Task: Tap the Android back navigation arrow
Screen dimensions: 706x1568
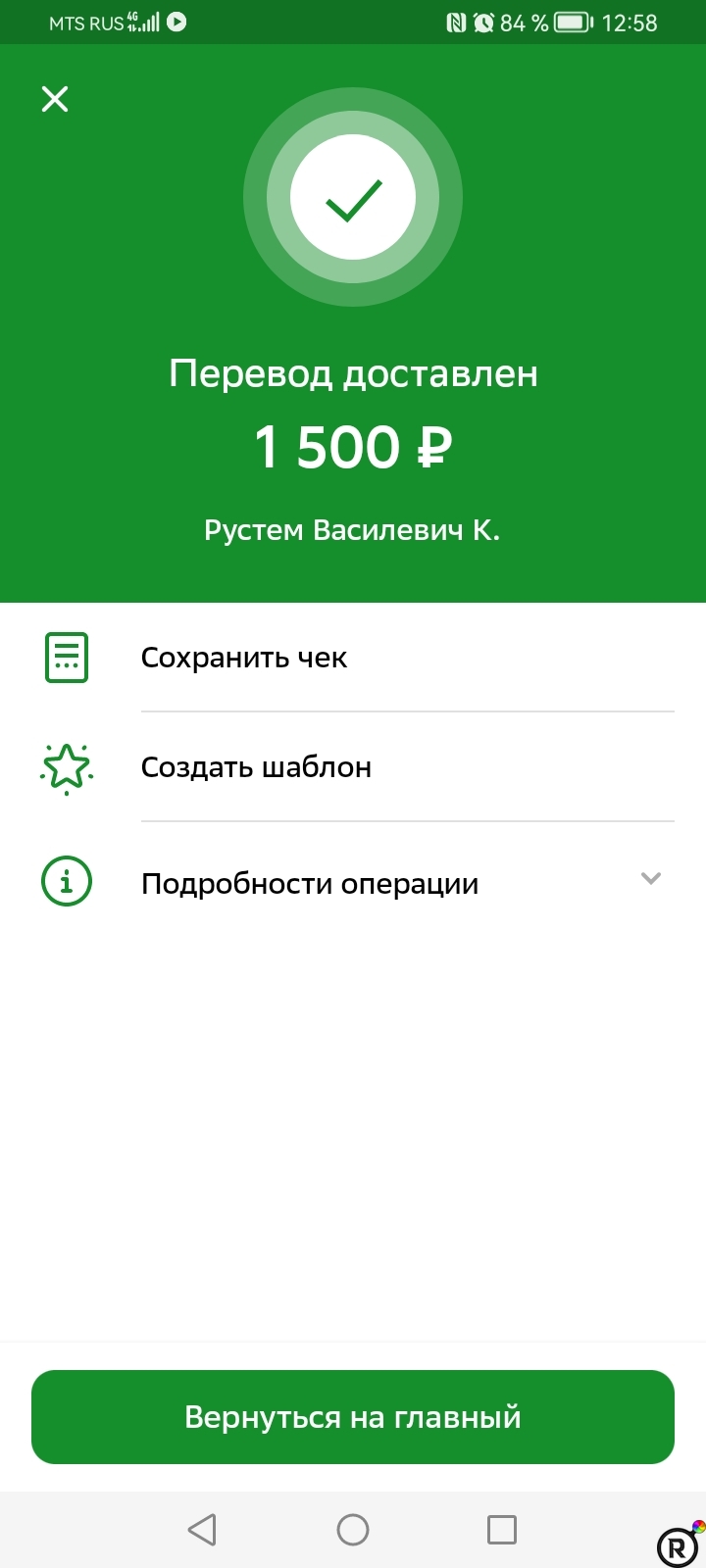Action: coord(202,1529)
